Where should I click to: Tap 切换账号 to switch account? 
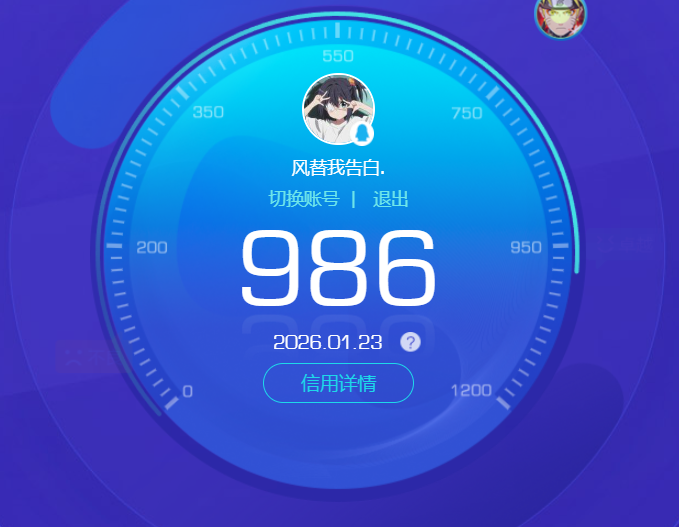tap(304, 199)
